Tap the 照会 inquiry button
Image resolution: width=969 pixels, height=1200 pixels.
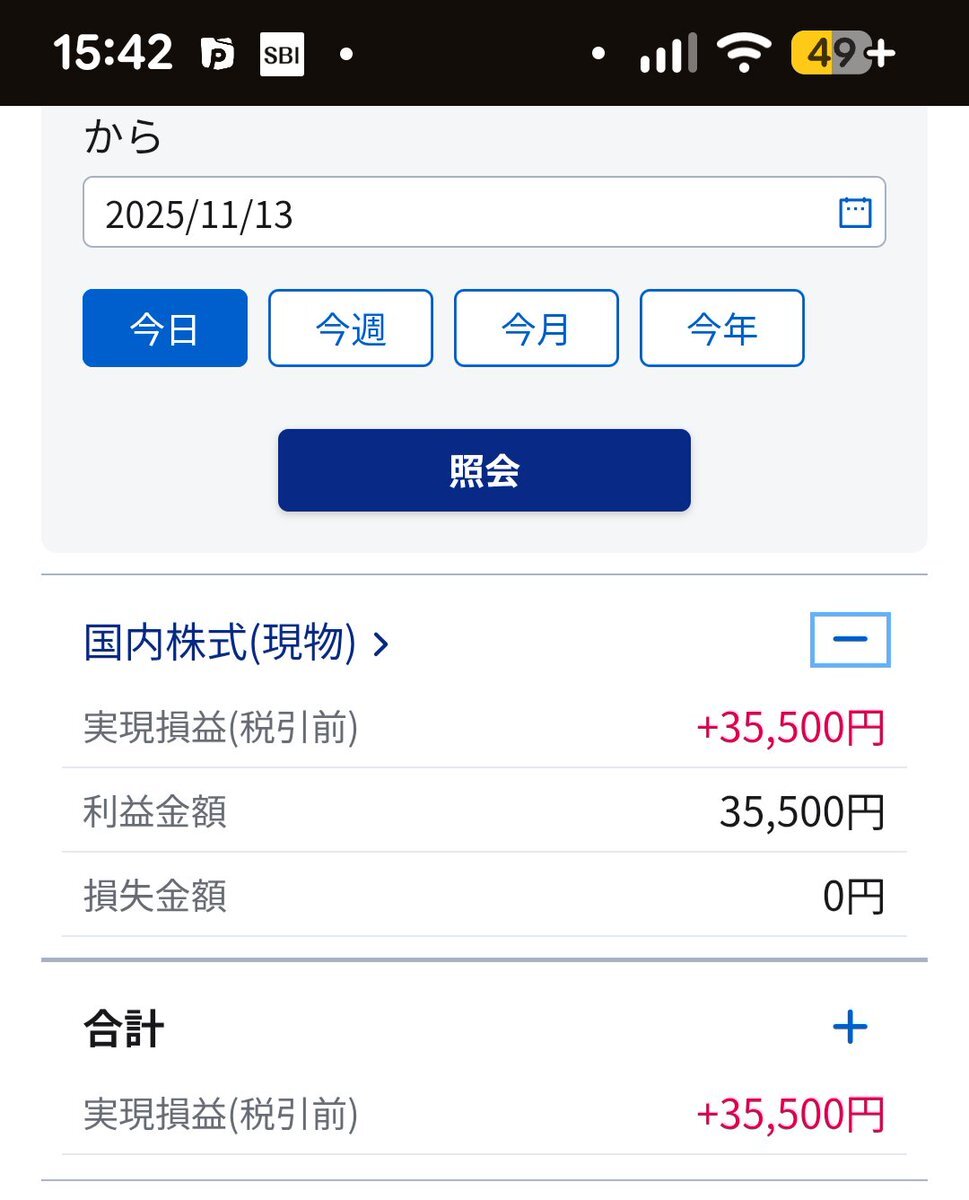click(484, 470)
